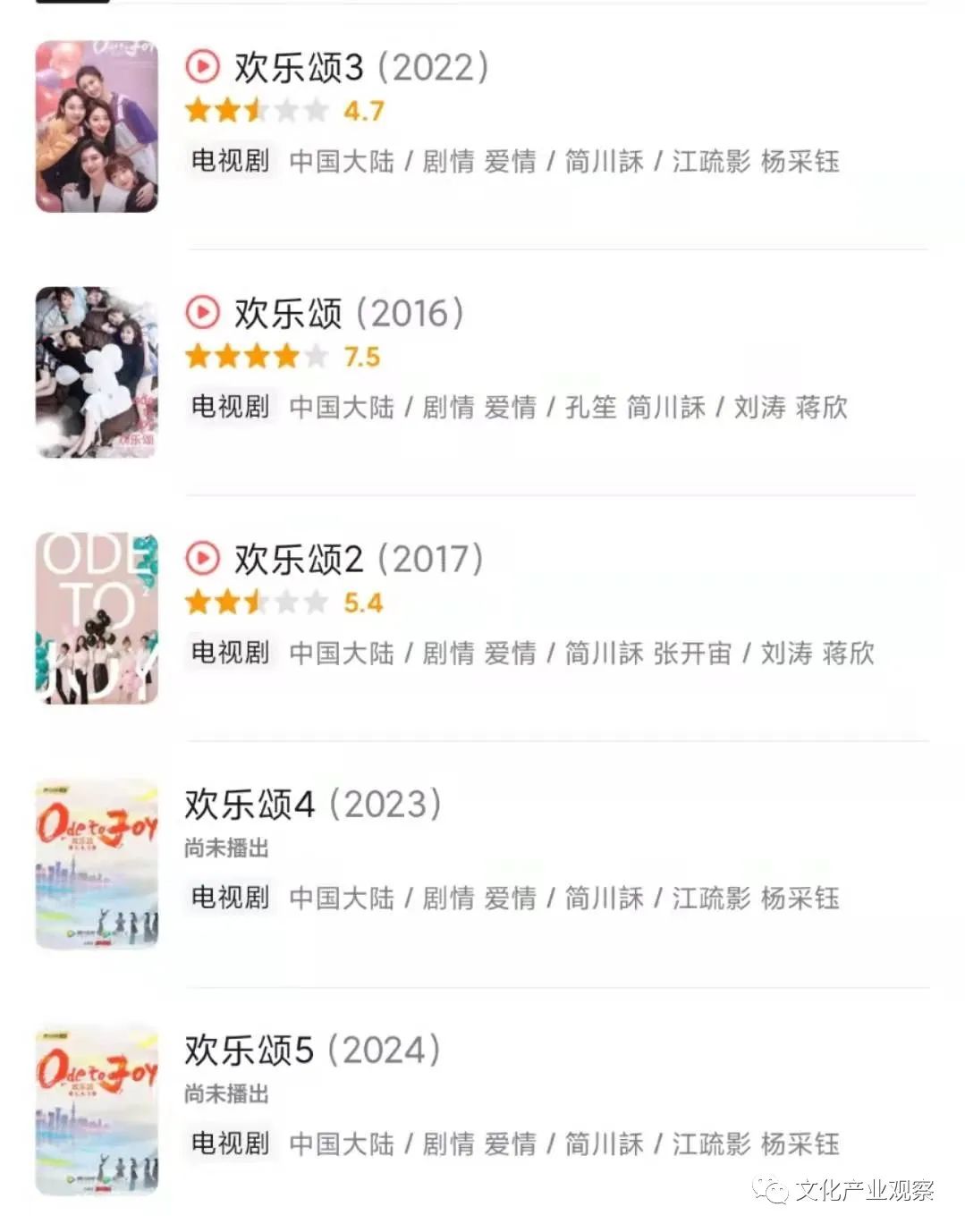Image resolution: width=965 pixels, height=1232 pixels.
Task: Open the 欢乐颂 (2016) result rated 7.5
Action: pos(348,314)
